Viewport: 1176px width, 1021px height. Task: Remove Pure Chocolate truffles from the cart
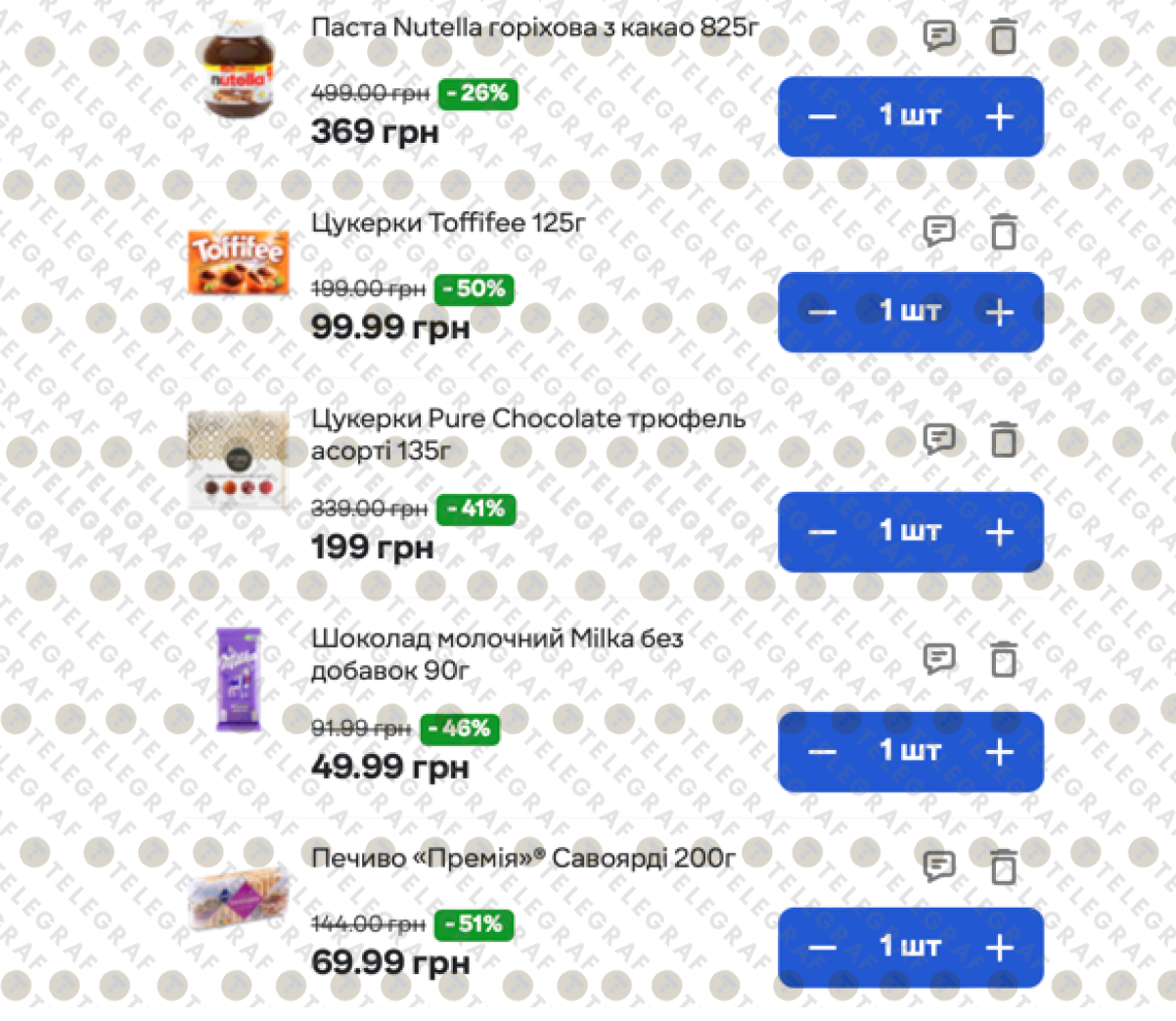click(x=1003, y=439)
